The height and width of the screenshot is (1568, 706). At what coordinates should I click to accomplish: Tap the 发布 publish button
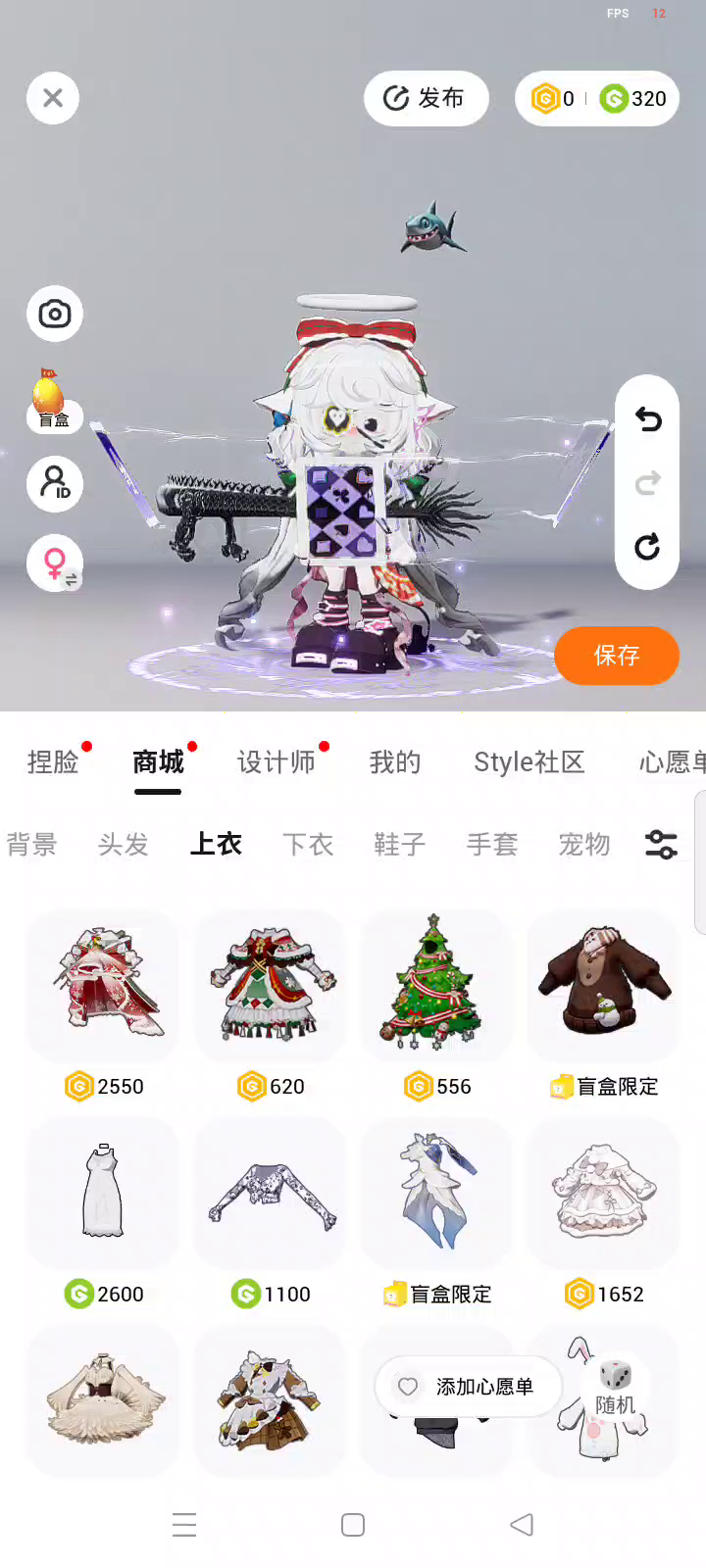[426, 98]
